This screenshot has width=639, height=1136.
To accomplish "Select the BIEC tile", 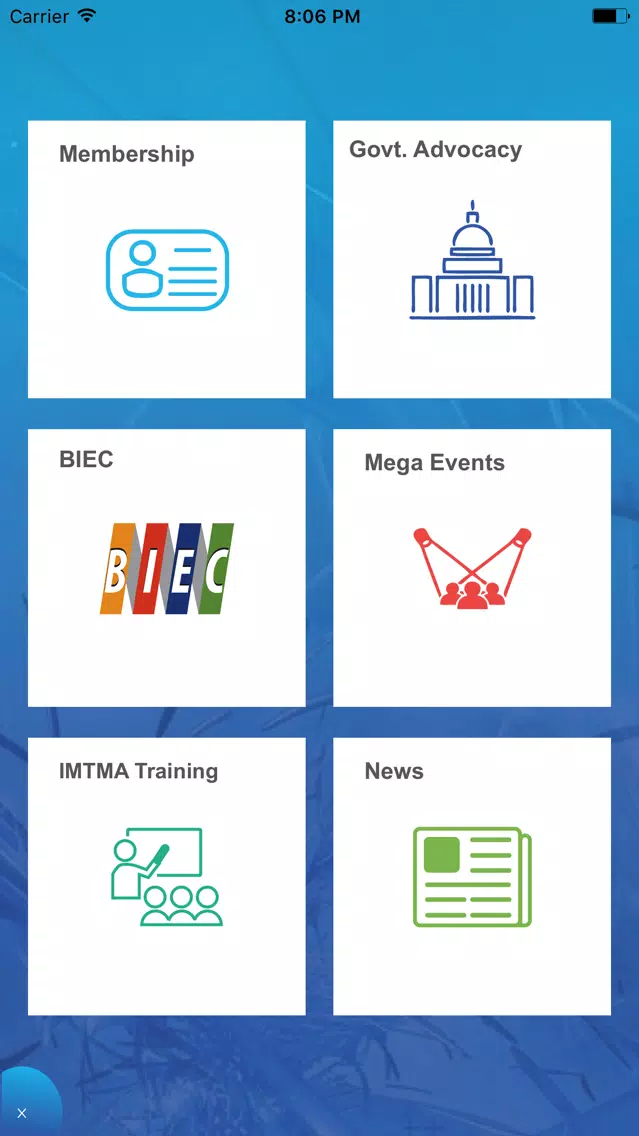I will tap(167, 568).
